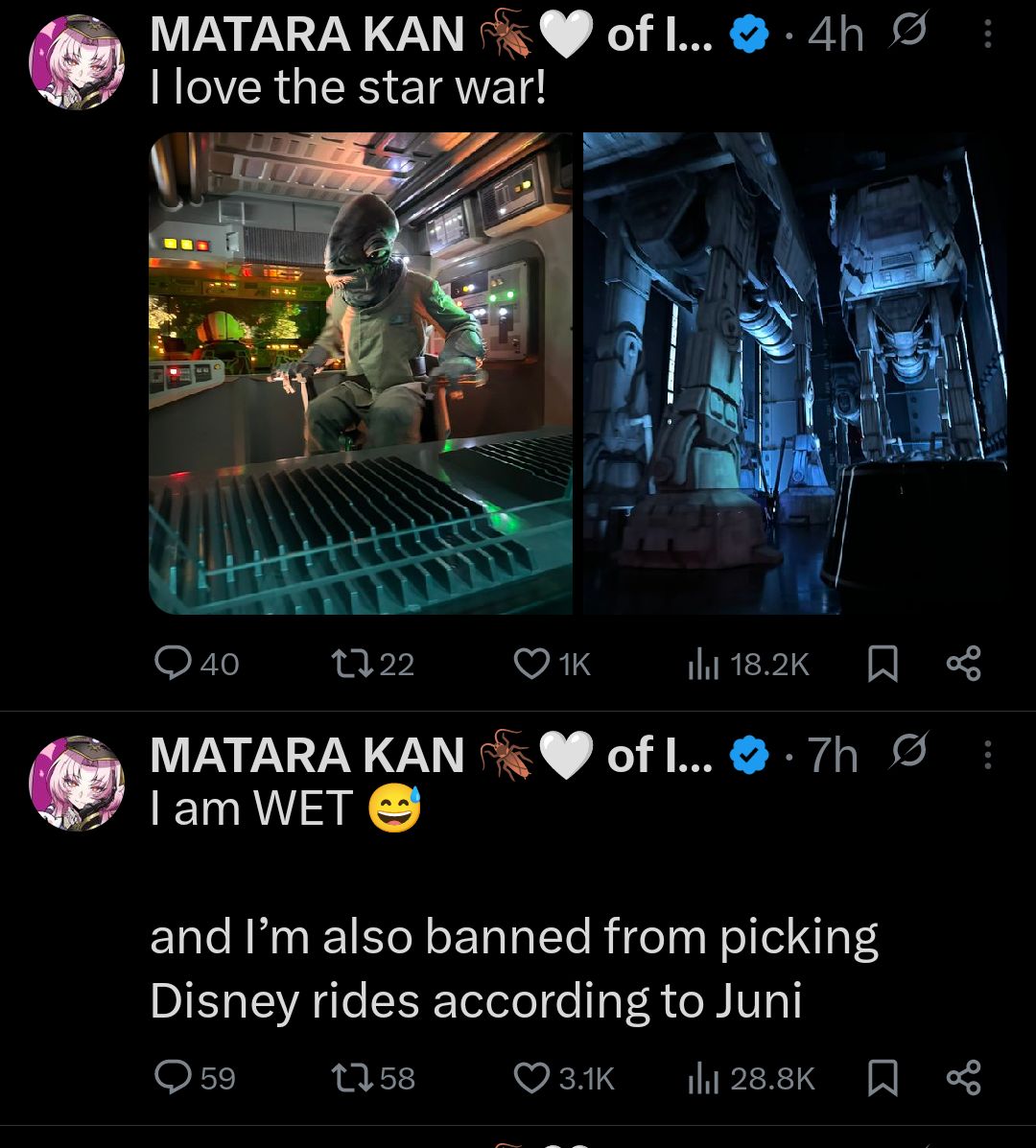Open the AT-AT walker photo
This screenshot has width=1036, height=1148.
795,373
